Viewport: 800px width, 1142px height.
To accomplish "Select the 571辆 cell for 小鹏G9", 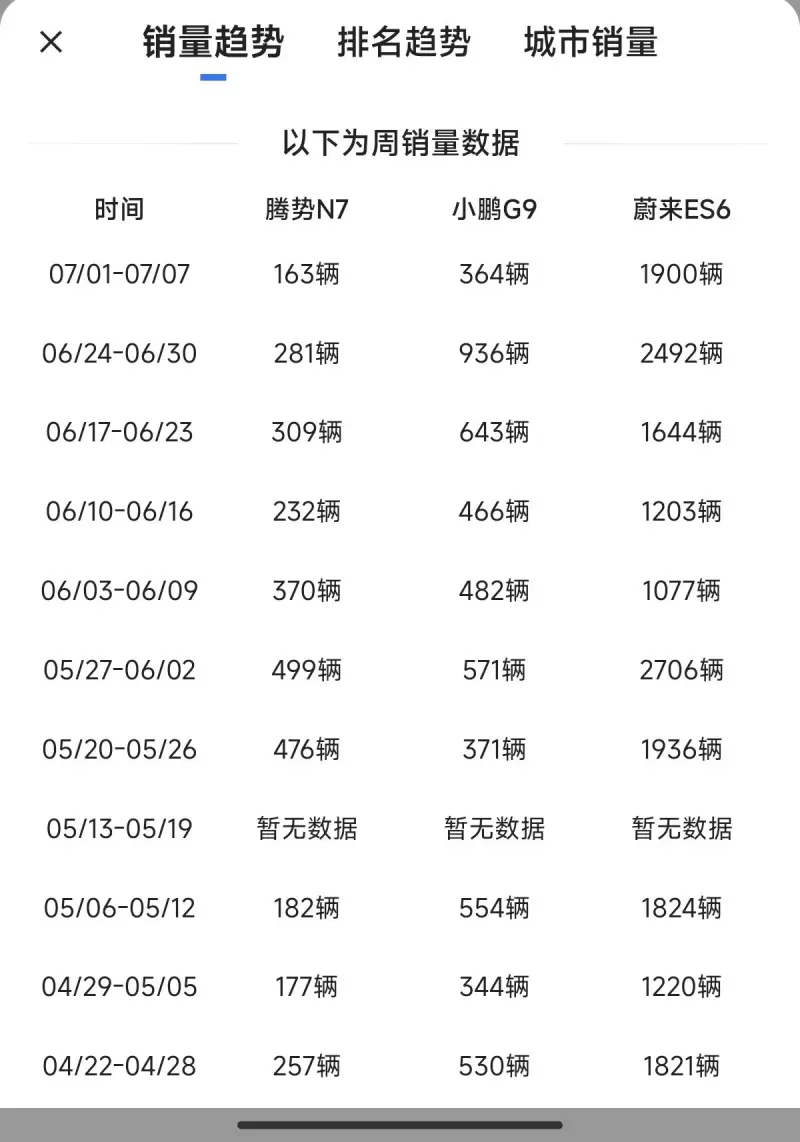I will (x=494, y=670).
